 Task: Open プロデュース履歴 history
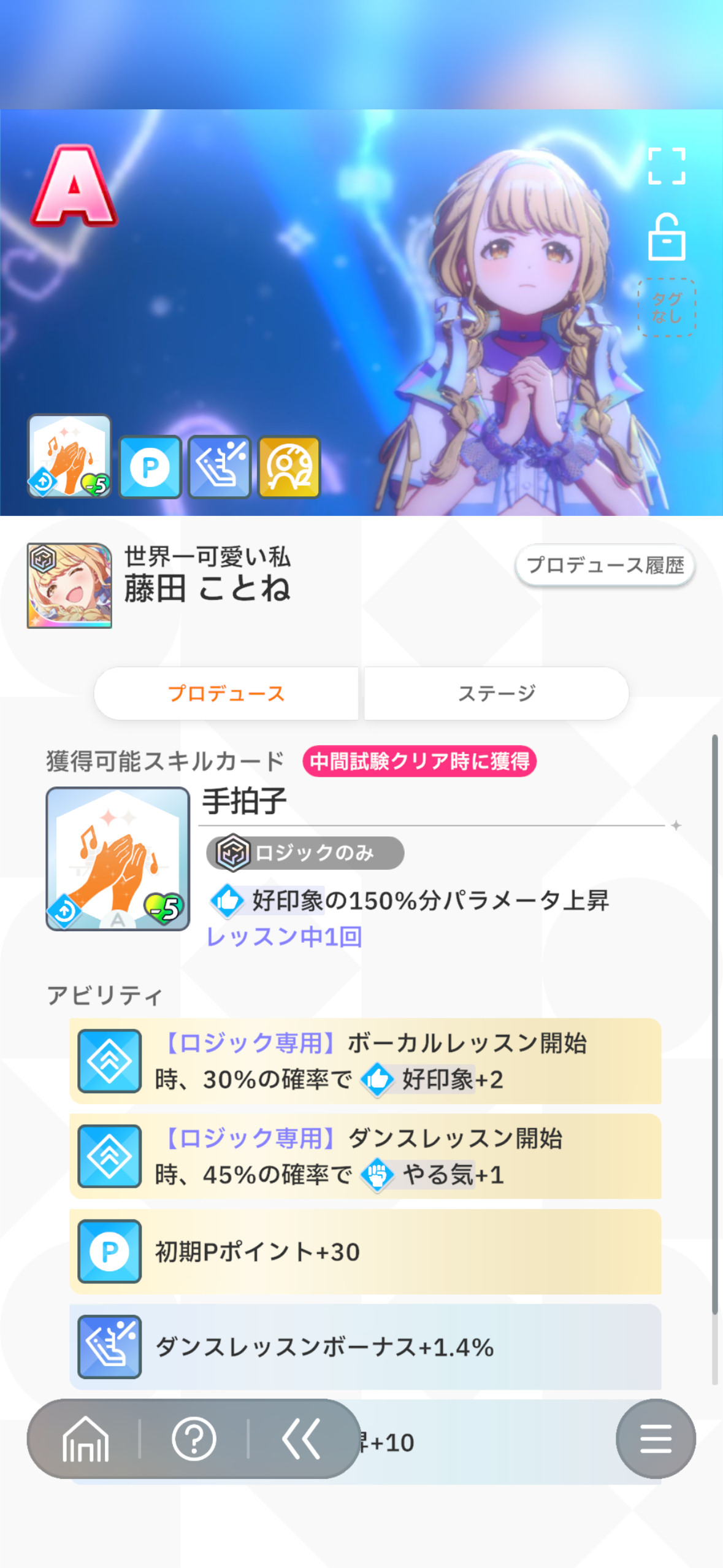[605, 565]
